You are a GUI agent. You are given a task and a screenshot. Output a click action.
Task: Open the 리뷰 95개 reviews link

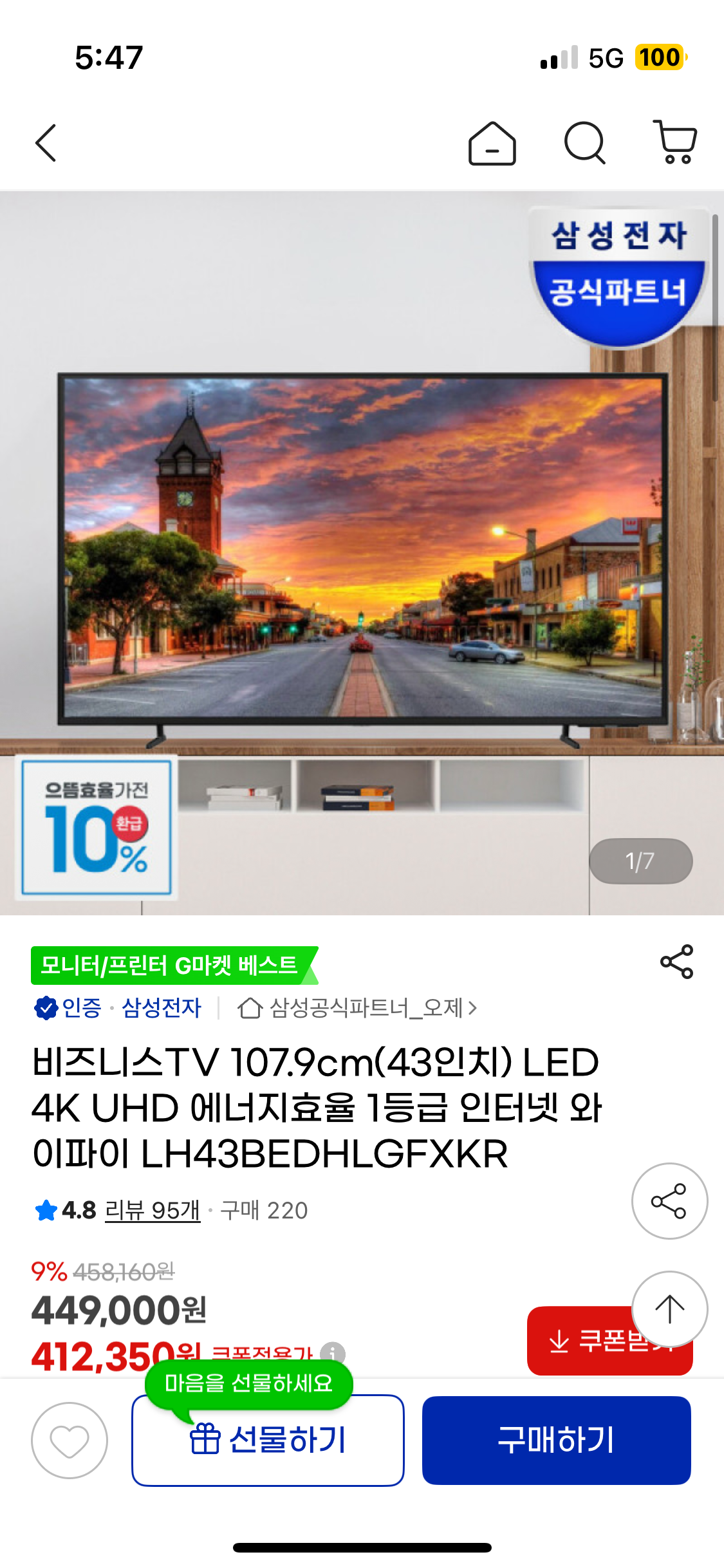(x=153, y=1210)
